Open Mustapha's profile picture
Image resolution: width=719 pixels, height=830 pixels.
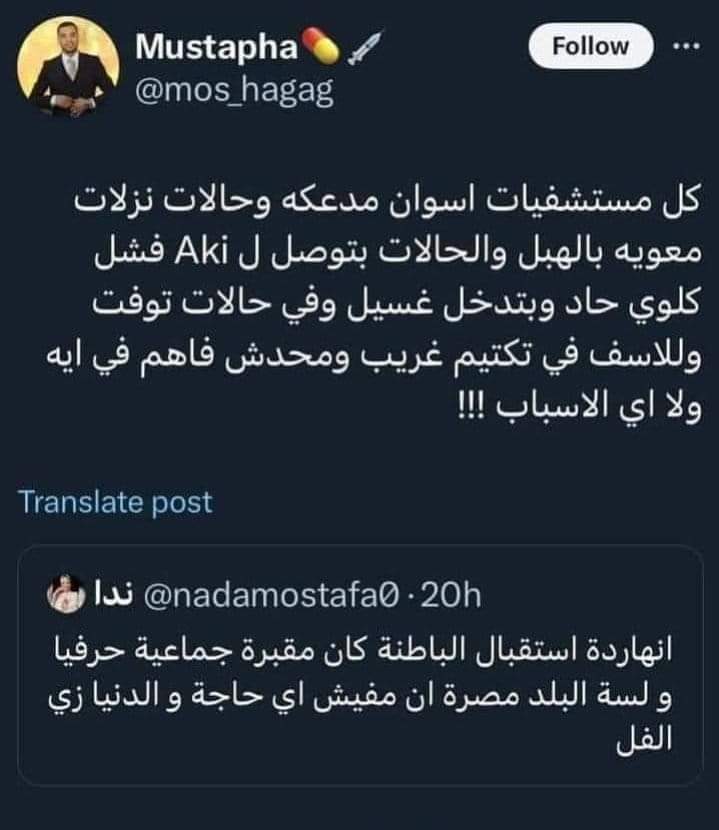point(72,66)
